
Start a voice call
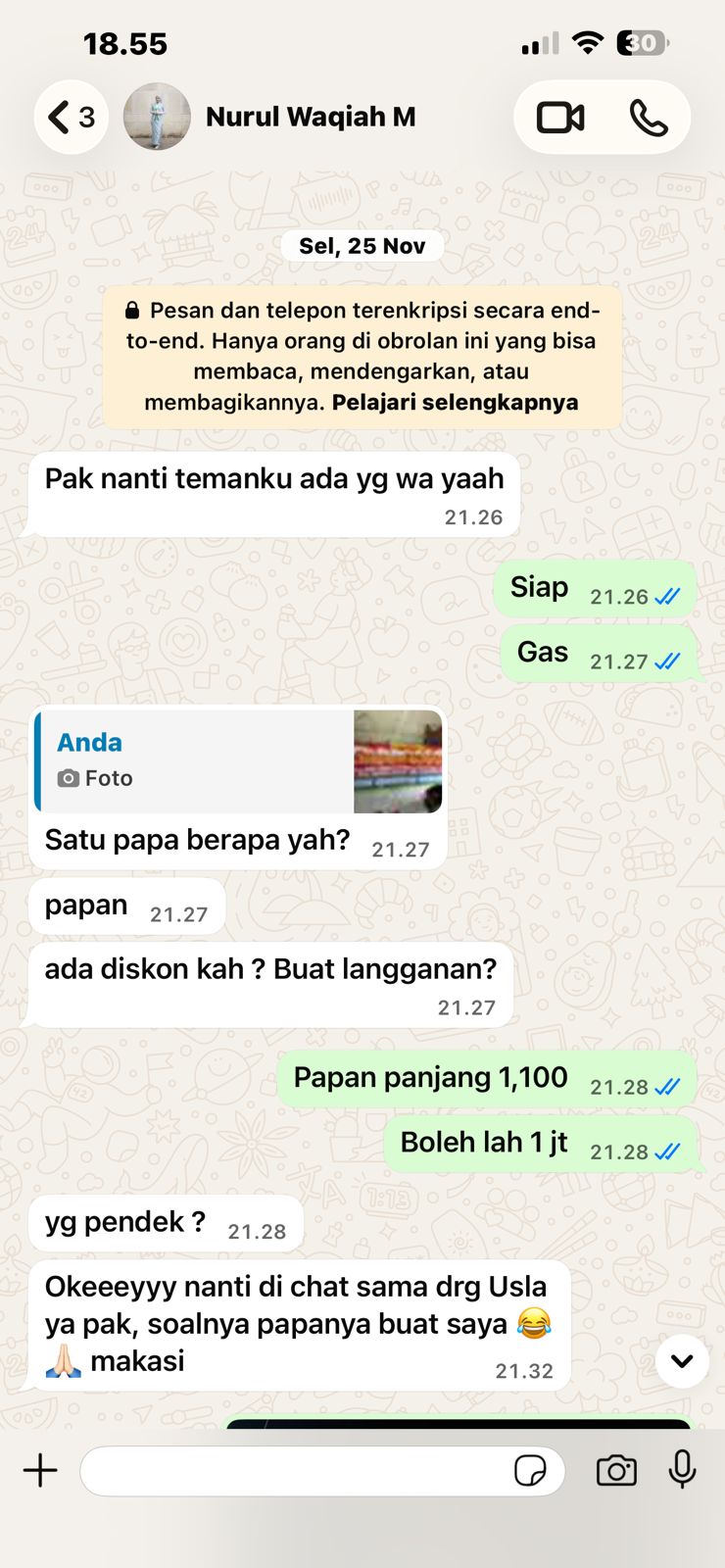[648, 118]
